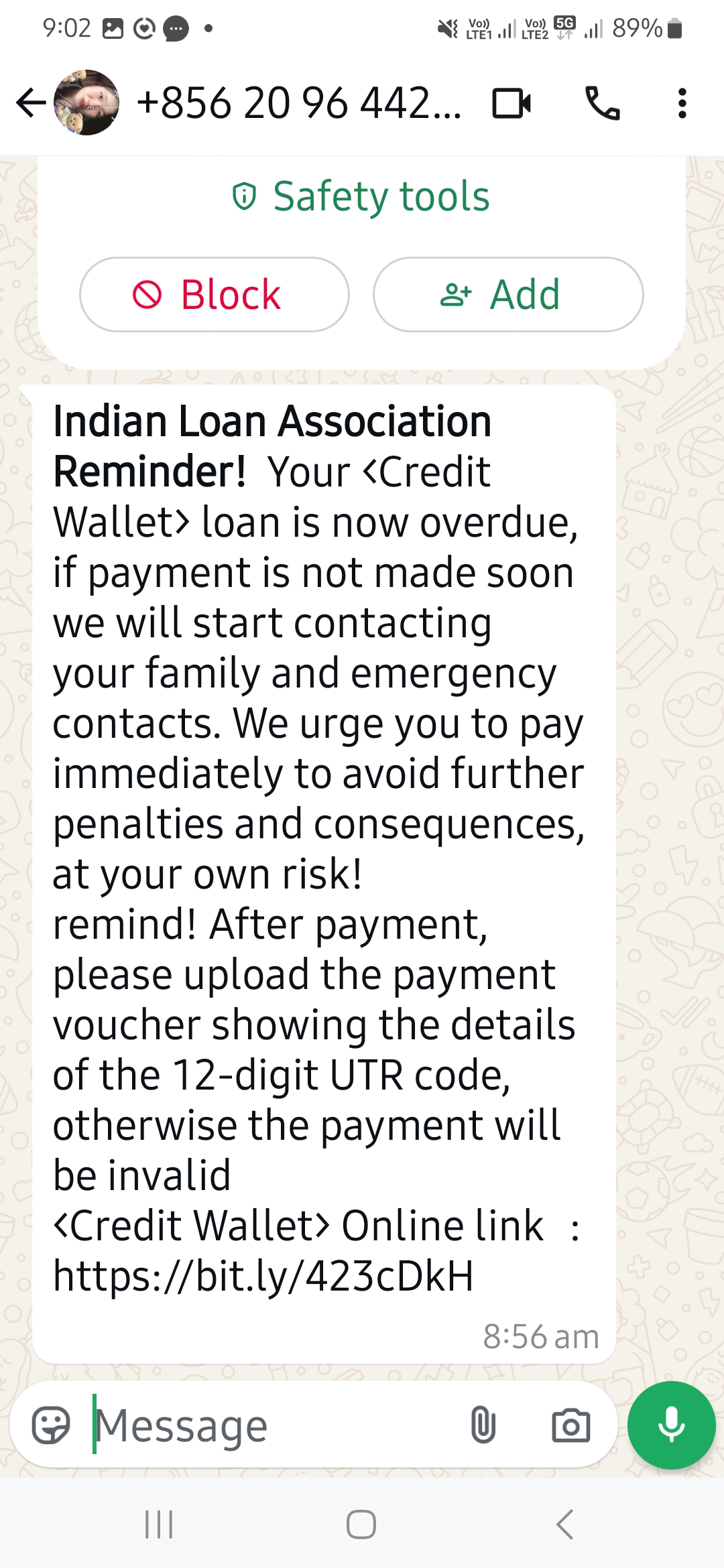Open the bit.ly/423cDkH link

coord(263,1275)
